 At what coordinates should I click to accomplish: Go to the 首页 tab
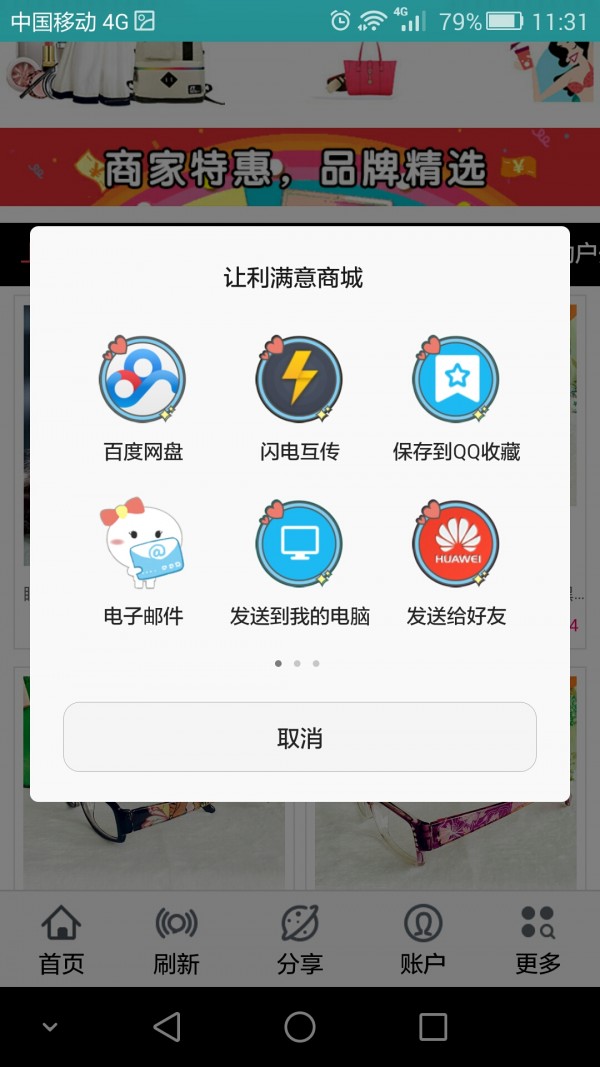[61, 939]
